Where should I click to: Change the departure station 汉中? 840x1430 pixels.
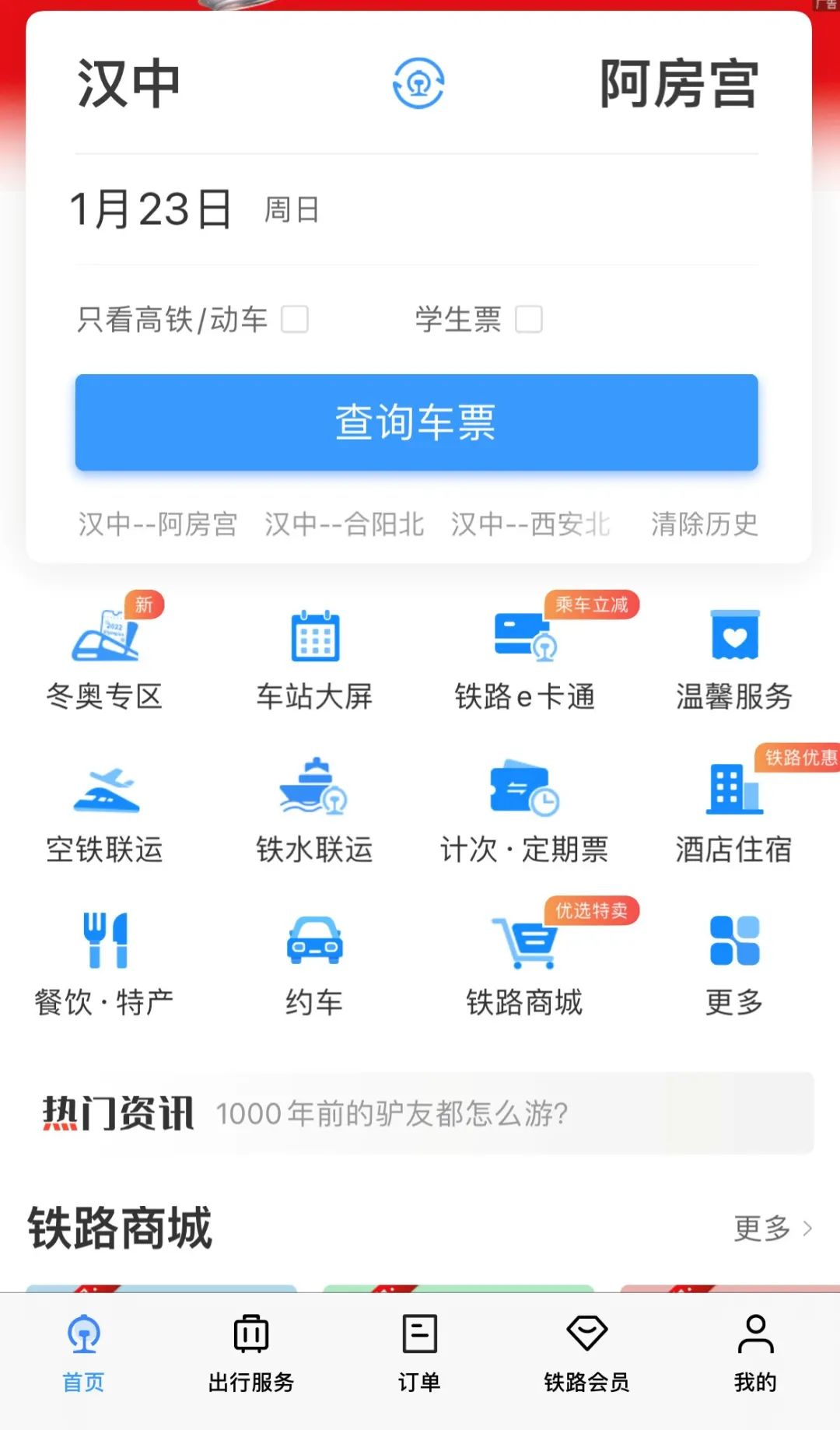pos(129,83)
